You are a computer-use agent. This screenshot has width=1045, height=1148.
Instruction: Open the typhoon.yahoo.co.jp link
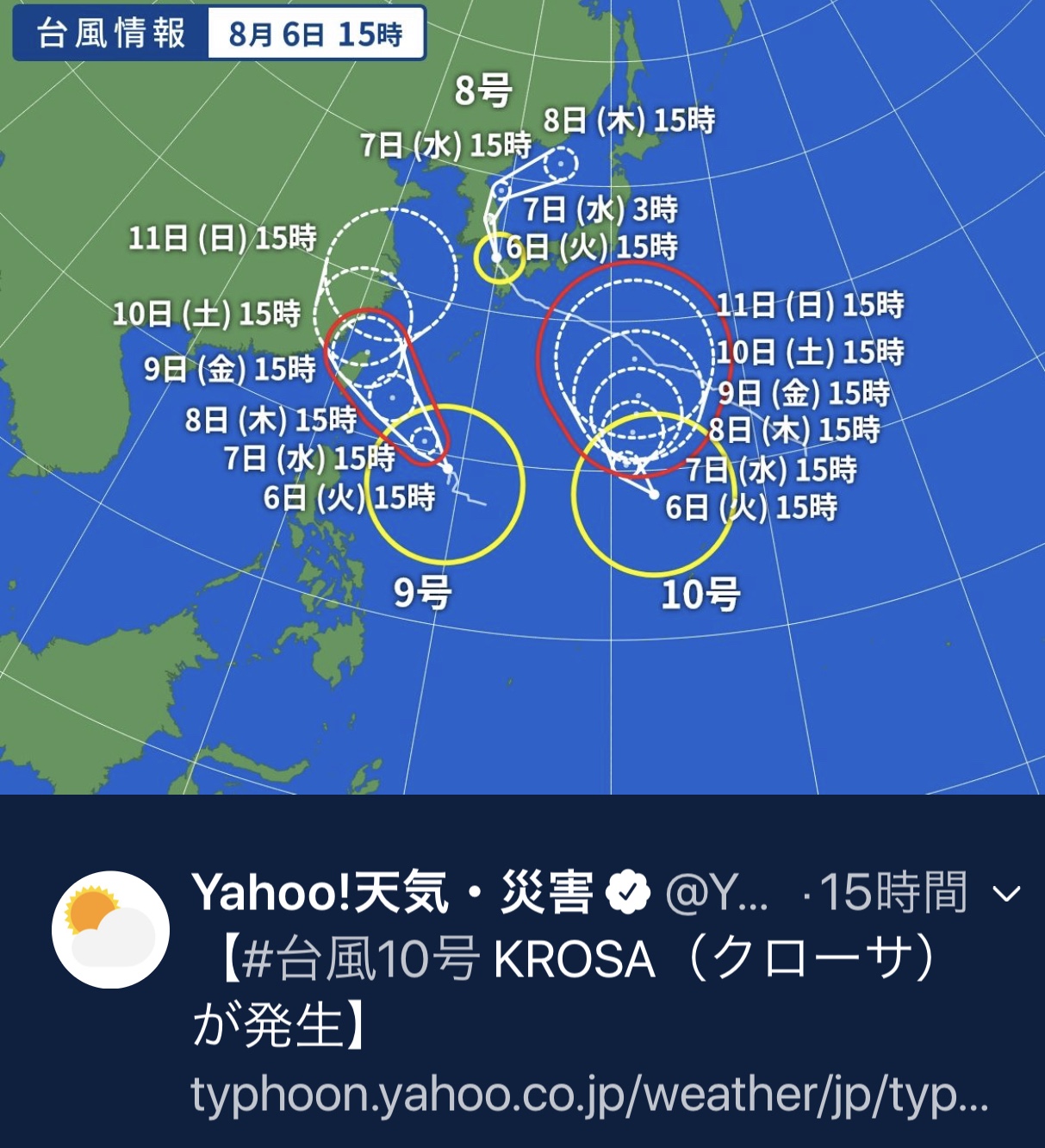pyautogui.click(x=588, y=1095)
